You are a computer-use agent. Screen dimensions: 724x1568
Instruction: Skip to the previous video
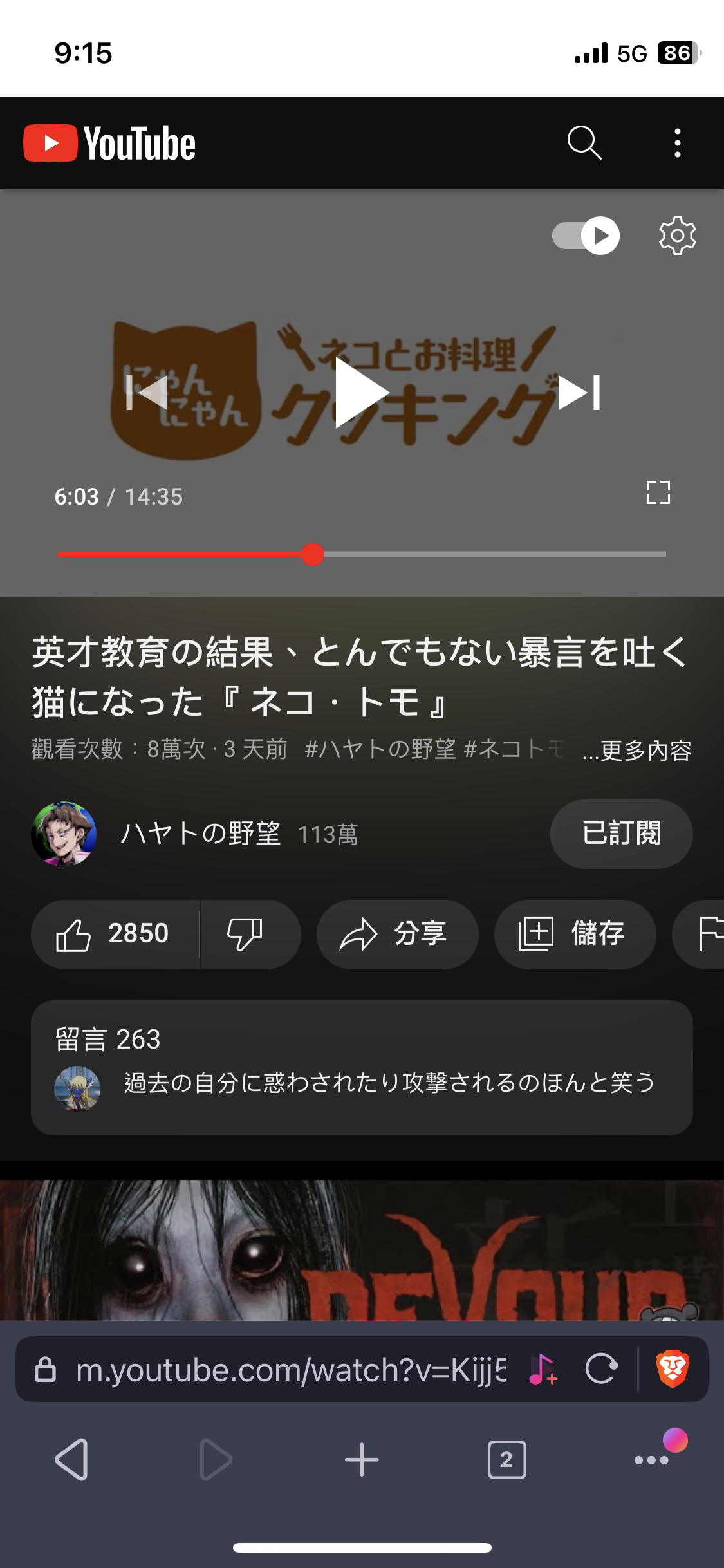point(147,393)
